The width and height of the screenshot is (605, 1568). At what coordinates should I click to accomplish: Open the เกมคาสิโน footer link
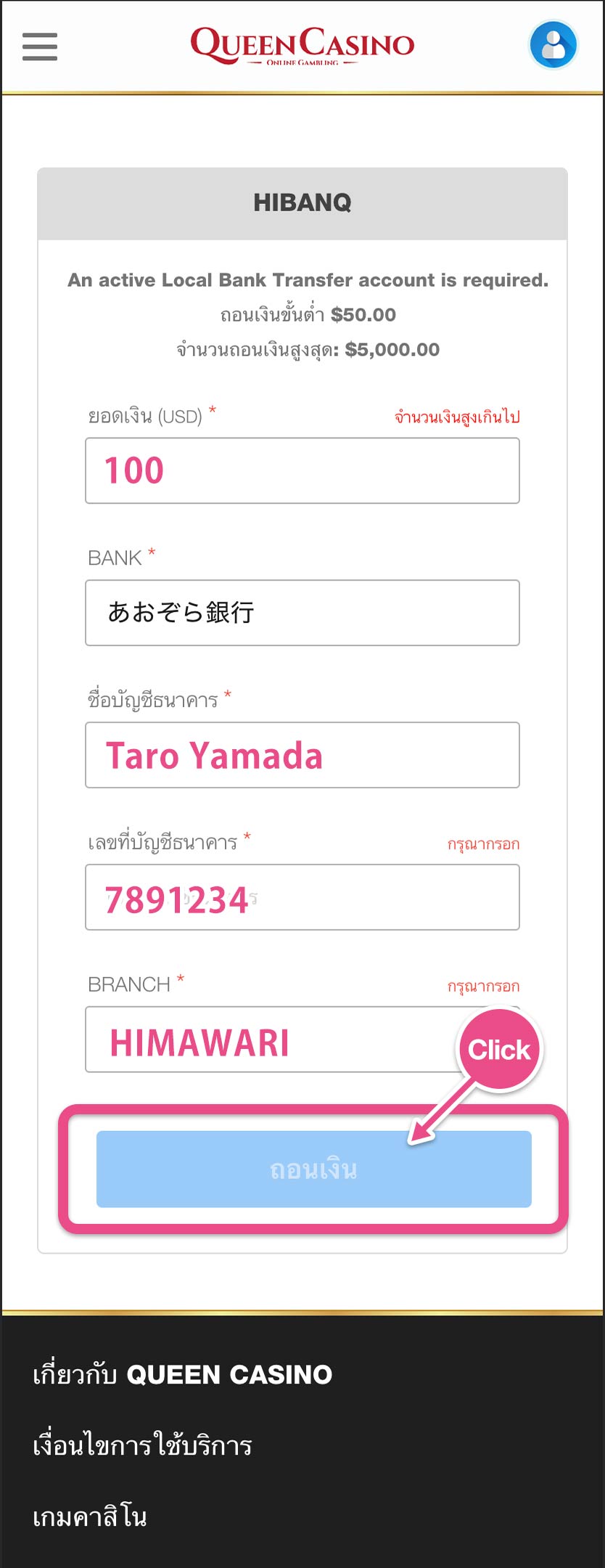click(x=90, y=1516)
